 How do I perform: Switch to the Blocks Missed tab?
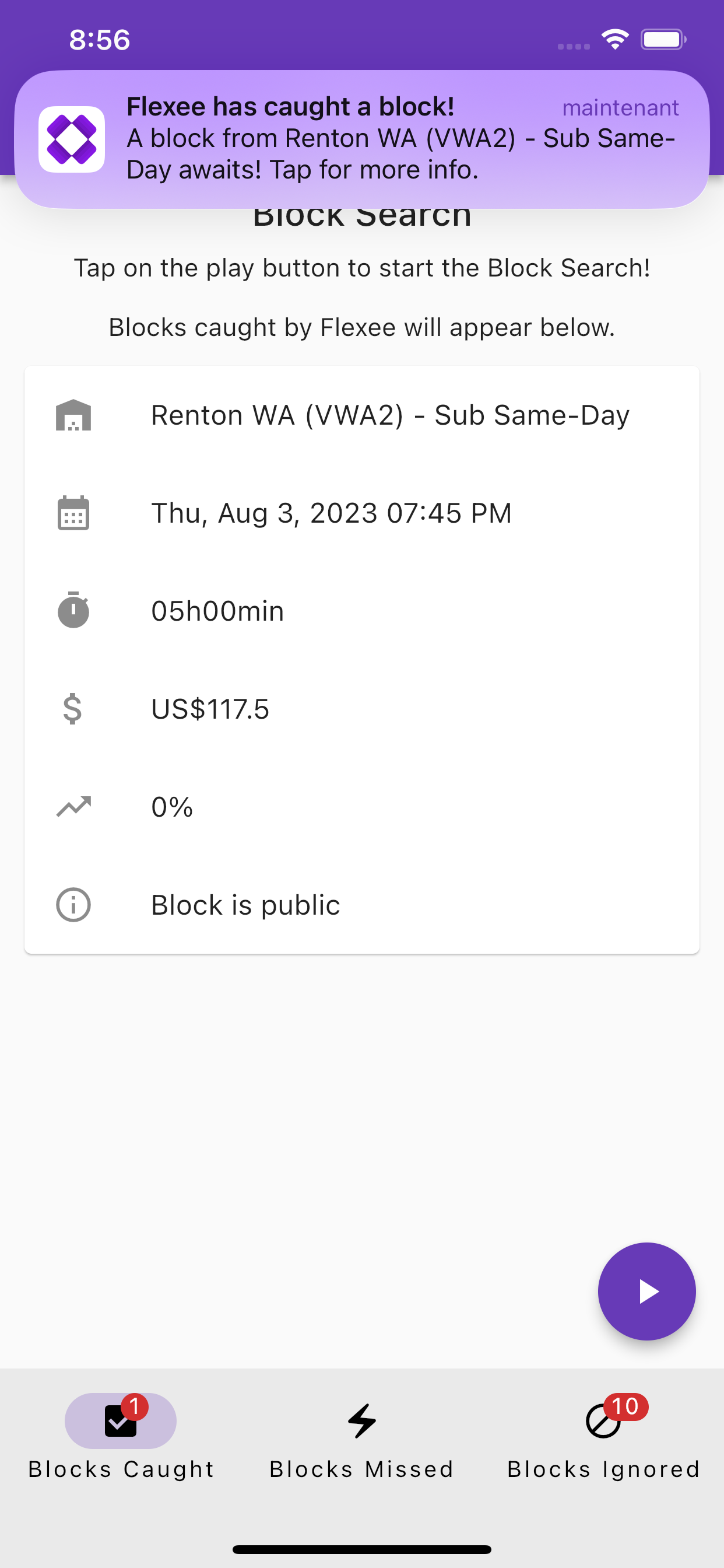tap(362, 1437)
